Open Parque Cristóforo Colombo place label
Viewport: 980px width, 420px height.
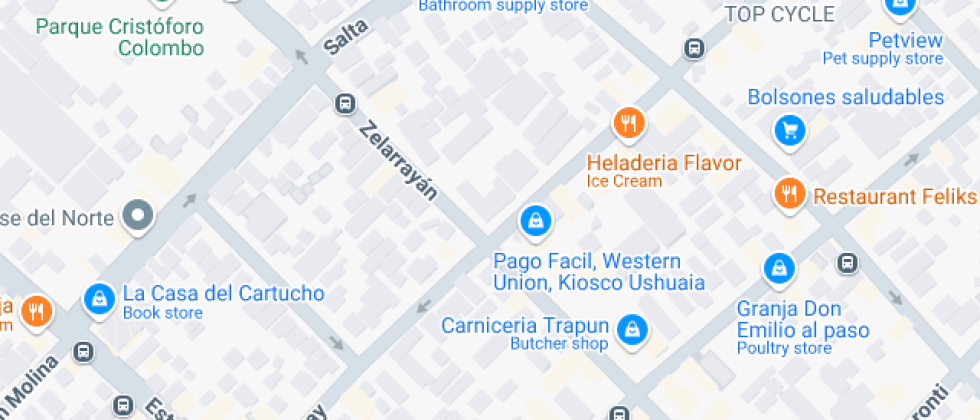point(120,36)
